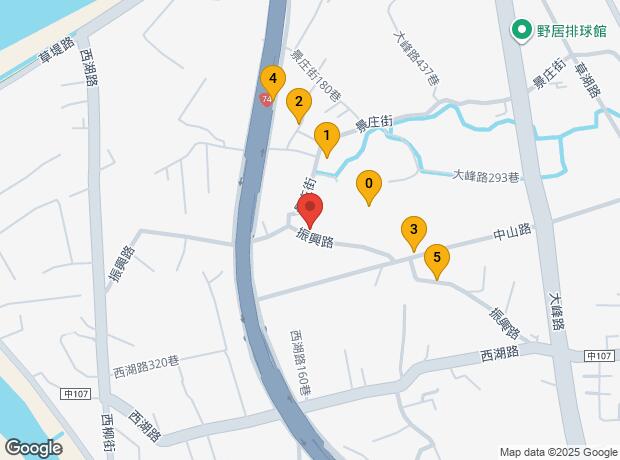Tap the red location pin

point(310,210)
